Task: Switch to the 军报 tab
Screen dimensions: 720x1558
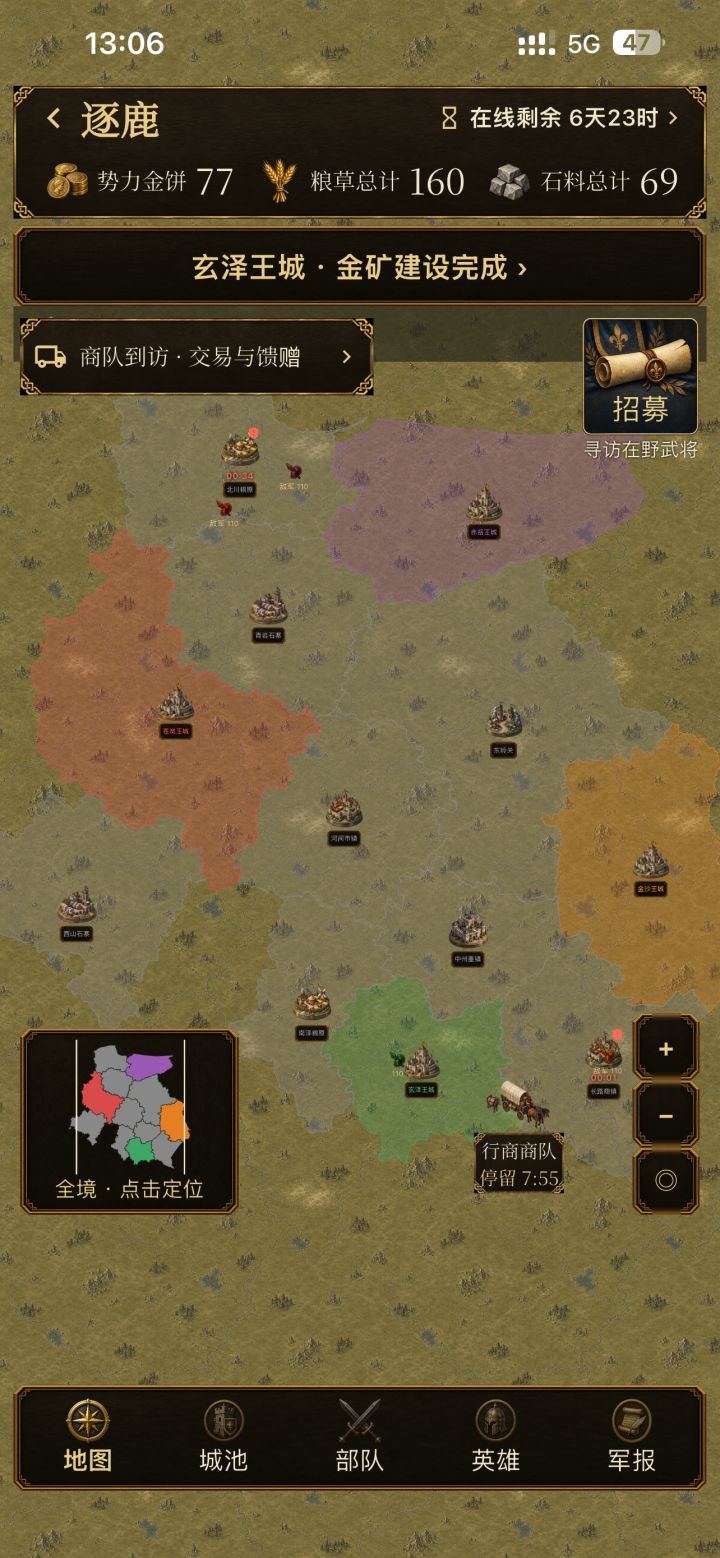Action: tap(632, 1437)
